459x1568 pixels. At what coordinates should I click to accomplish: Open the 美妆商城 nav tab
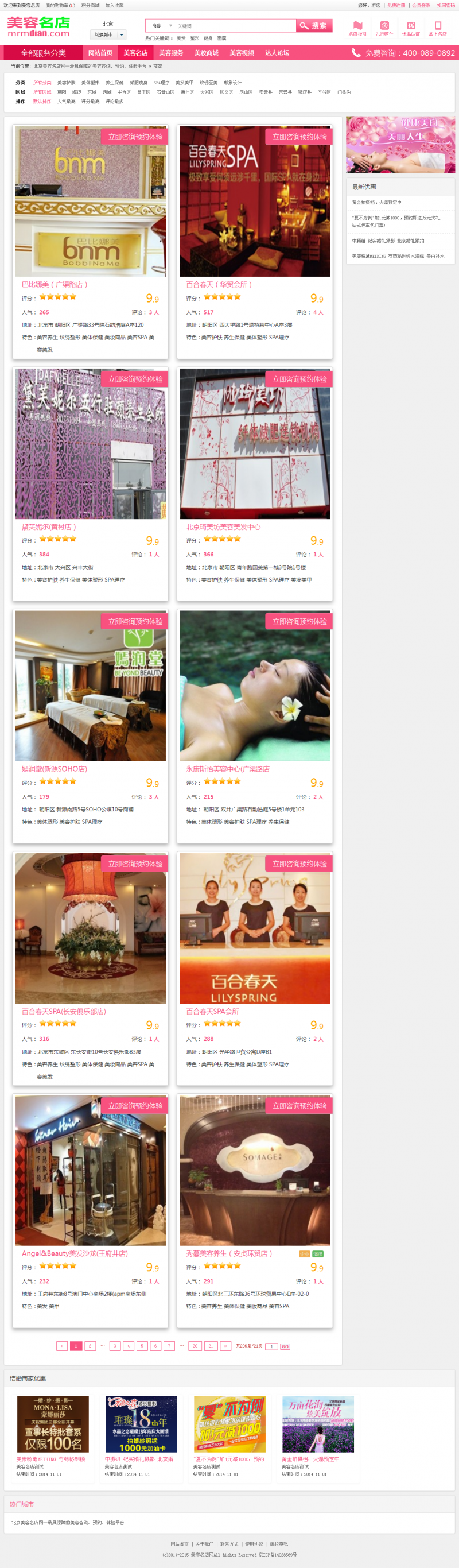click(x=206, y=53)
